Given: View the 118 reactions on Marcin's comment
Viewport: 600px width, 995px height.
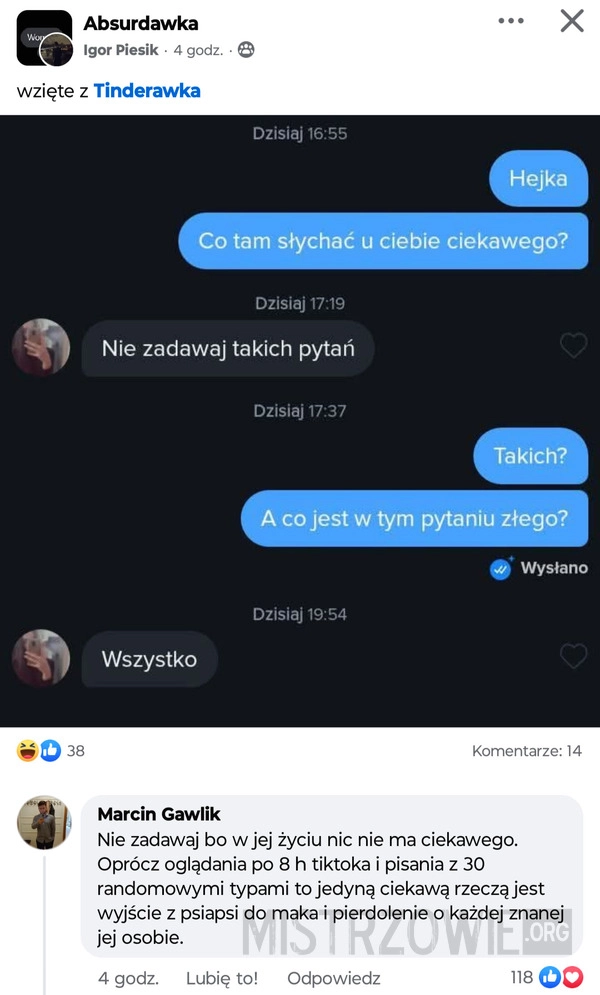Looking at the screenshot, I should coord(546,977).
